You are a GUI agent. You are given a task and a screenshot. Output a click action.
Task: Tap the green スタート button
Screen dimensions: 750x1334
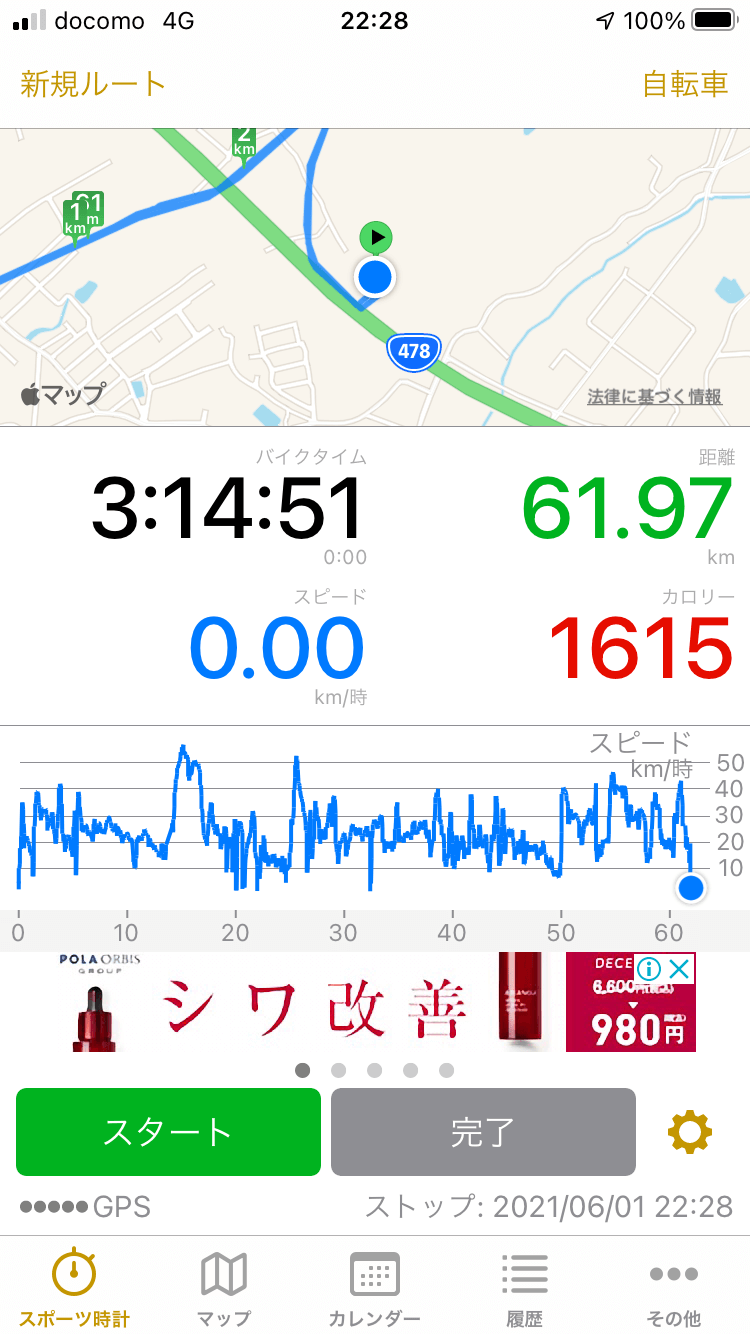tap(168, 1131)
